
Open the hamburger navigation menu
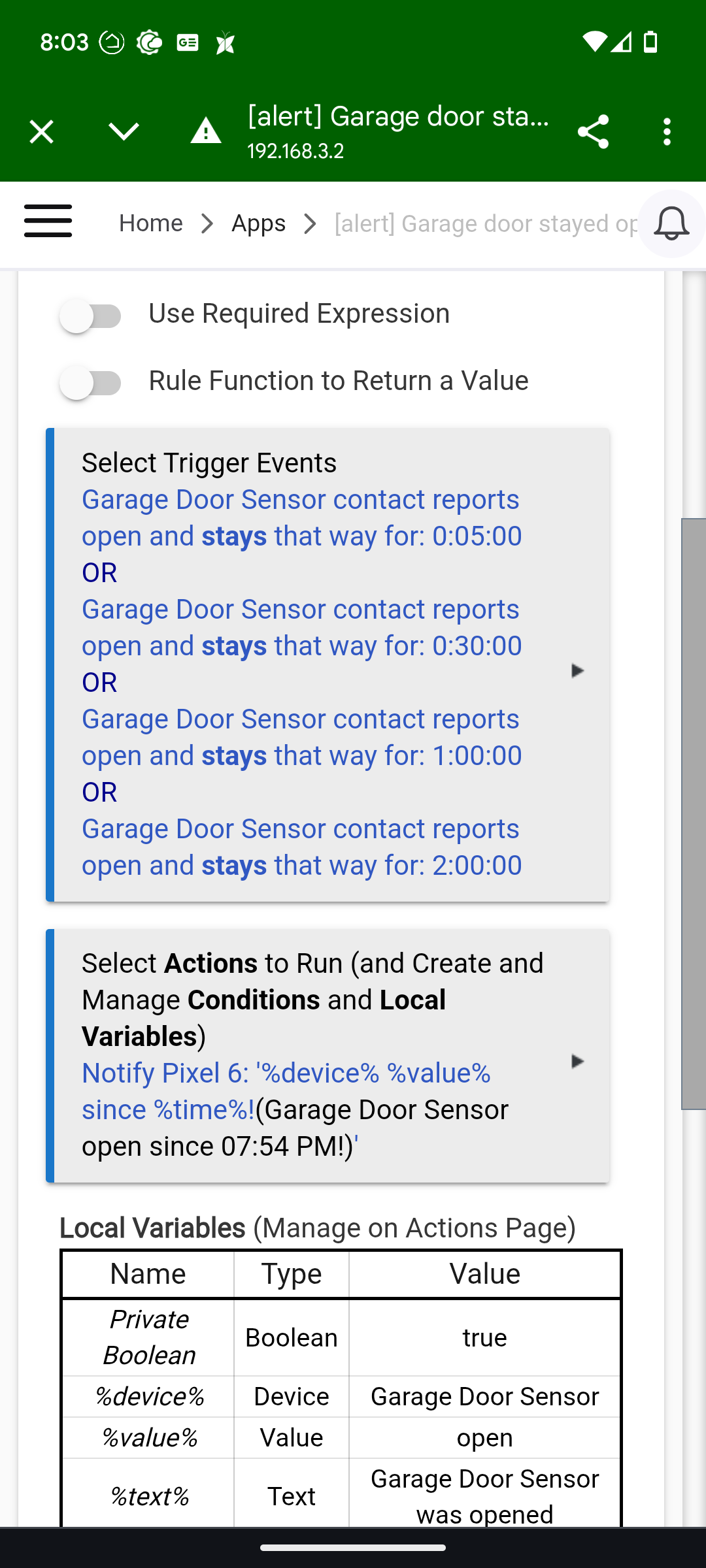click(48, 221)
